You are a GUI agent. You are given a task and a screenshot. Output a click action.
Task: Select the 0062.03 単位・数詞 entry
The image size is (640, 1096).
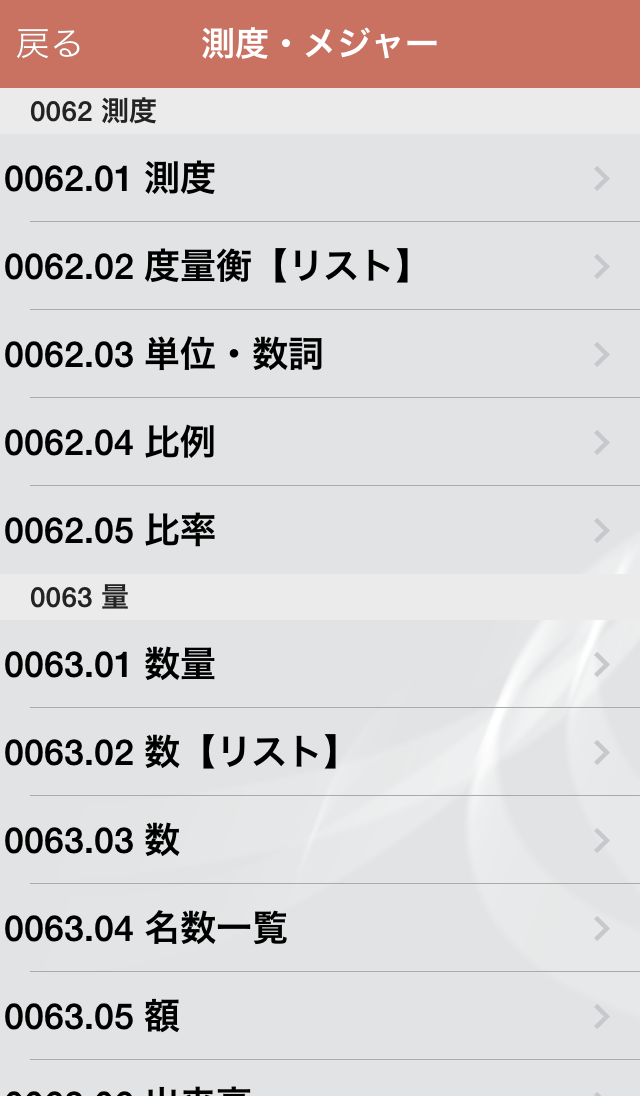coord(320,355)
